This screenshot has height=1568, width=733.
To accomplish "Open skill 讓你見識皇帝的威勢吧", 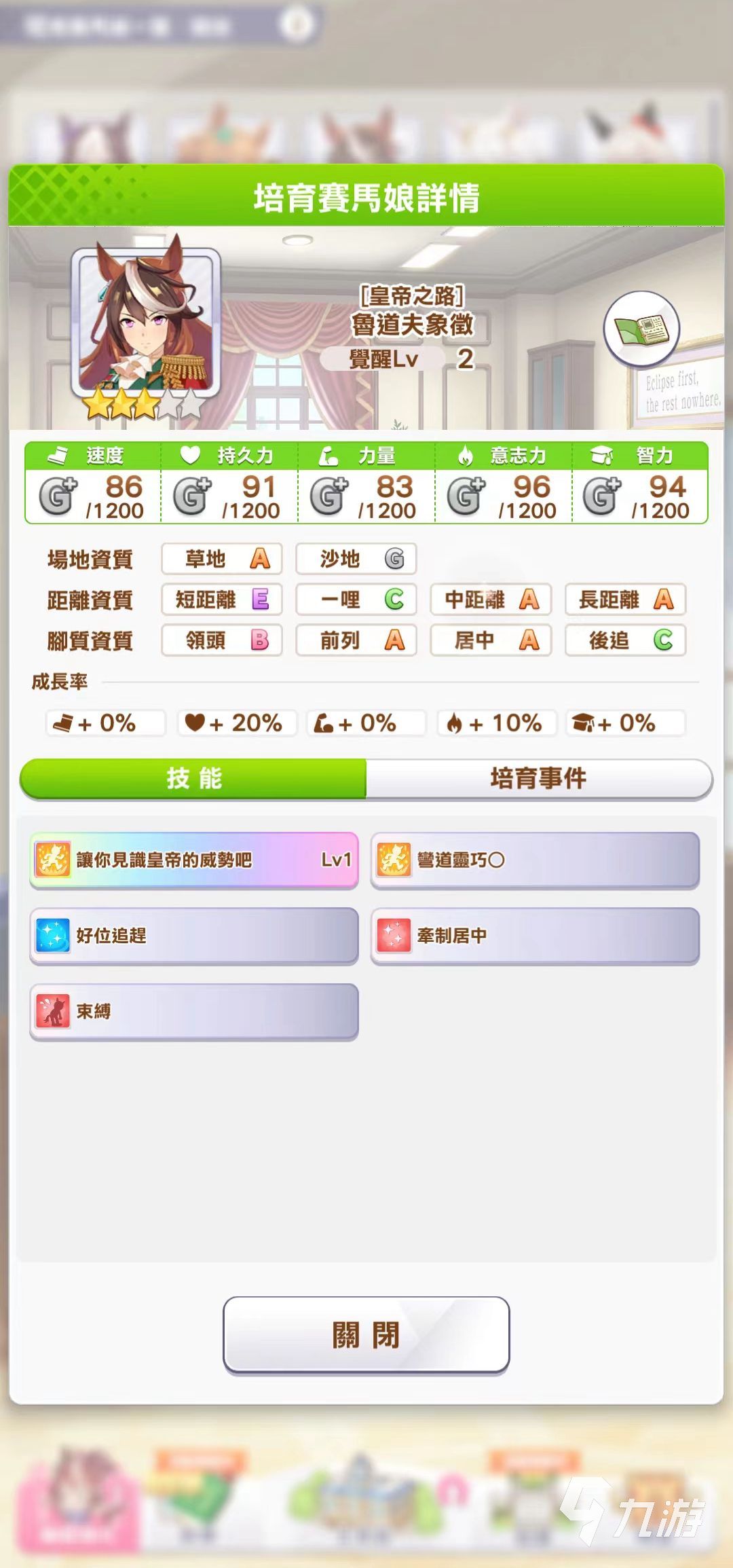I will [194, 860].
